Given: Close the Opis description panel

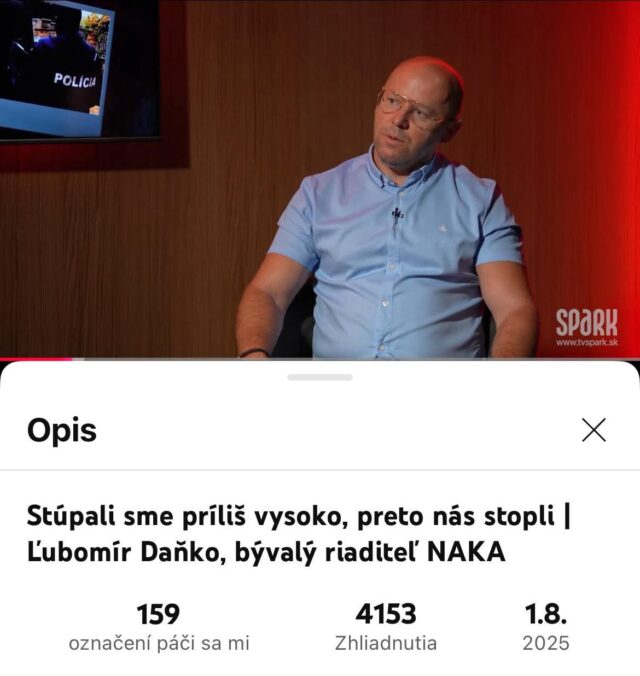Looking at the screenshot, I should [x=594, y=430].
